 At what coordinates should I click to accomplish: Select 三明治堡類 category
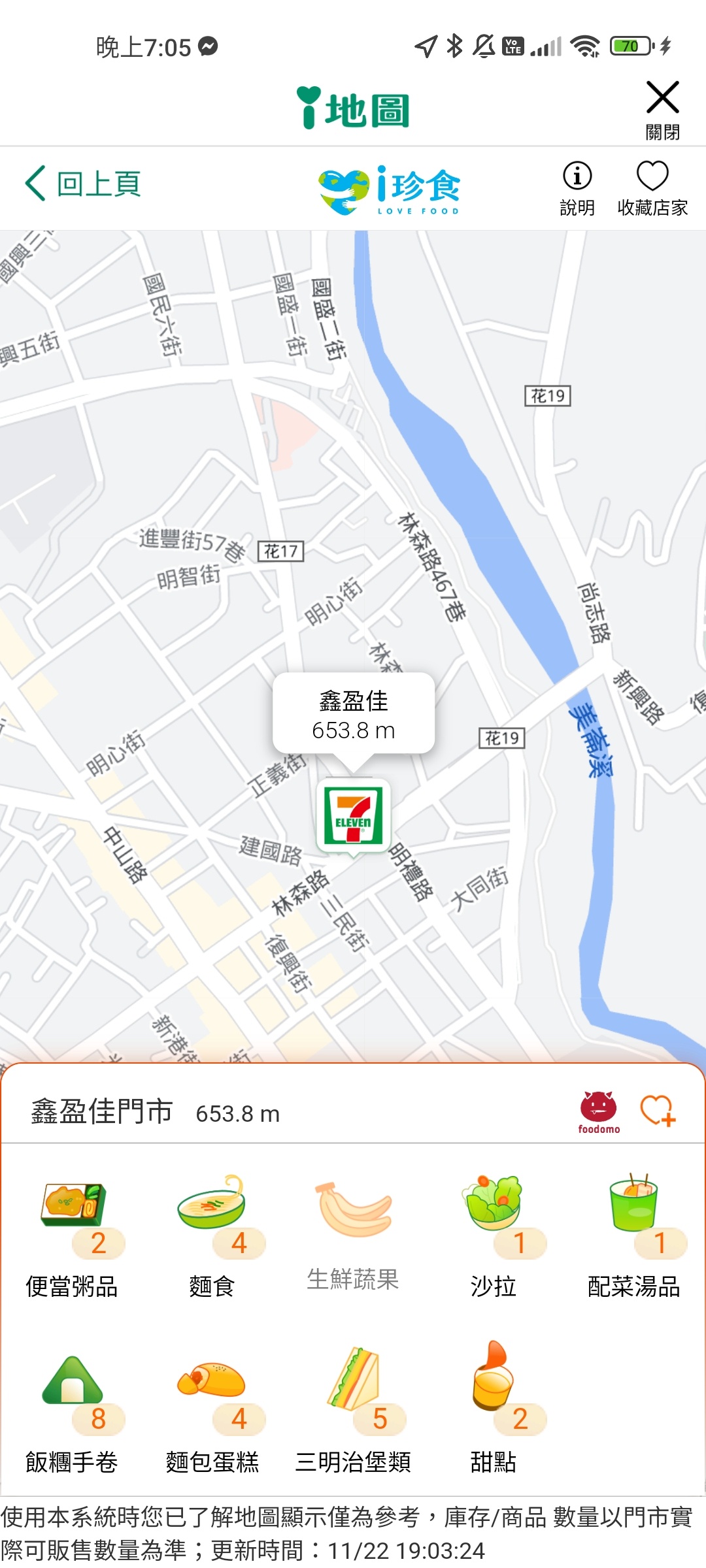(x=353, y=1411)
